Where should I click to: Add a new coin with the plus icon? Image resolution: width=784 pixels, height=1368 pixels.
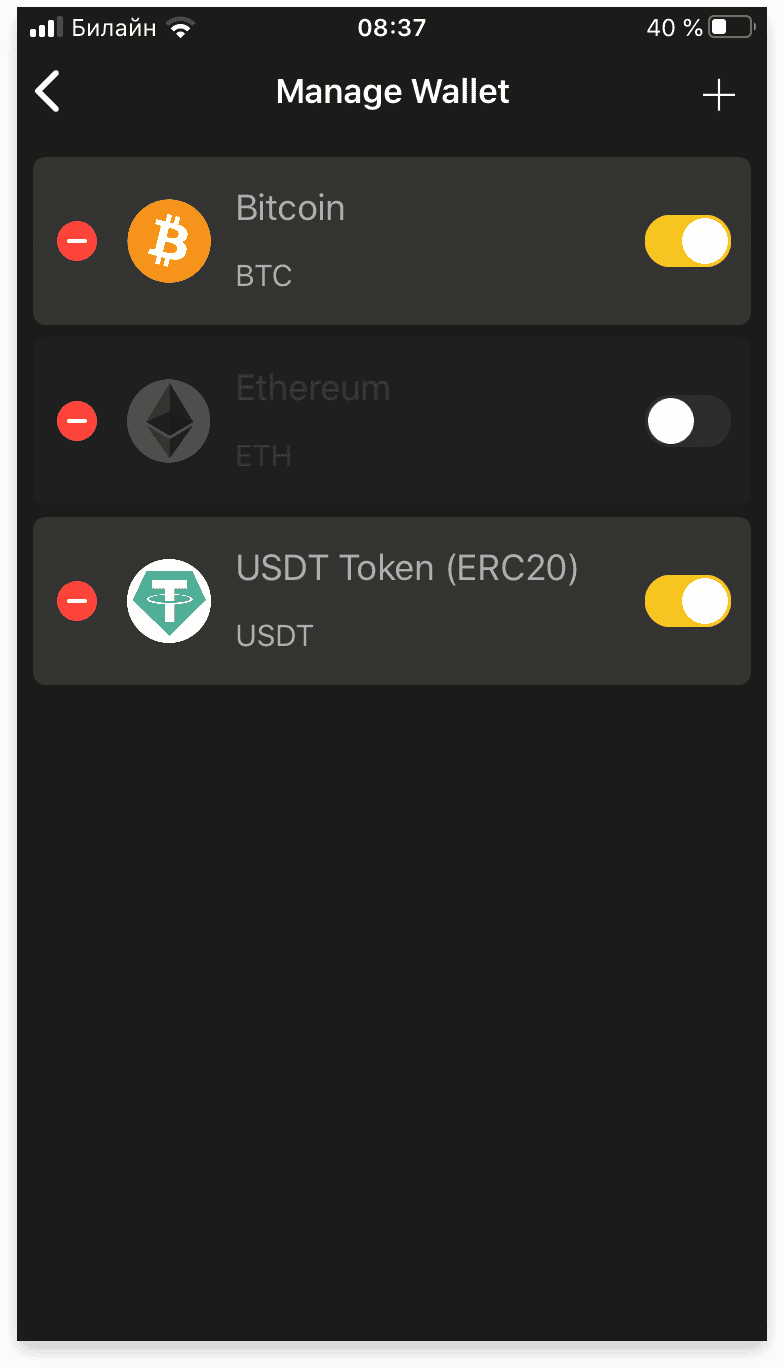pos(718,95)
